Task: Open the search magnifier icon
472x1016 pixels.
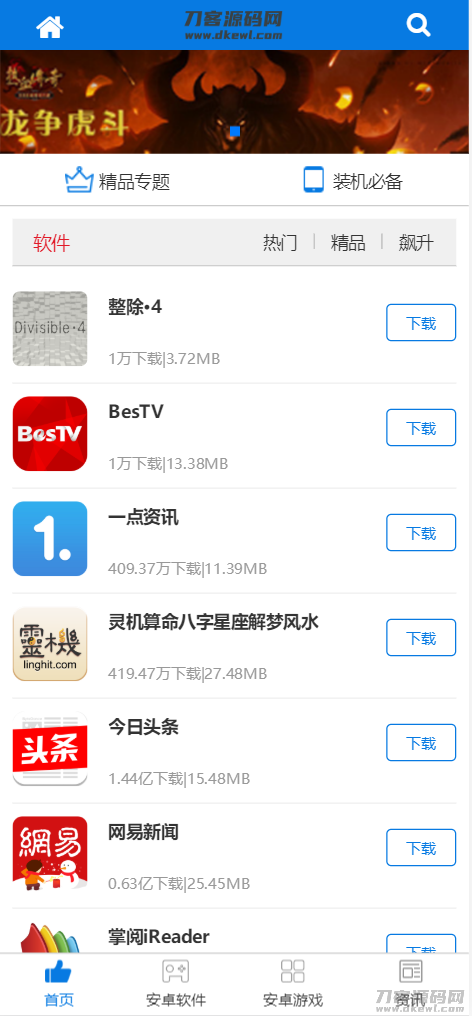Action: 418,25
